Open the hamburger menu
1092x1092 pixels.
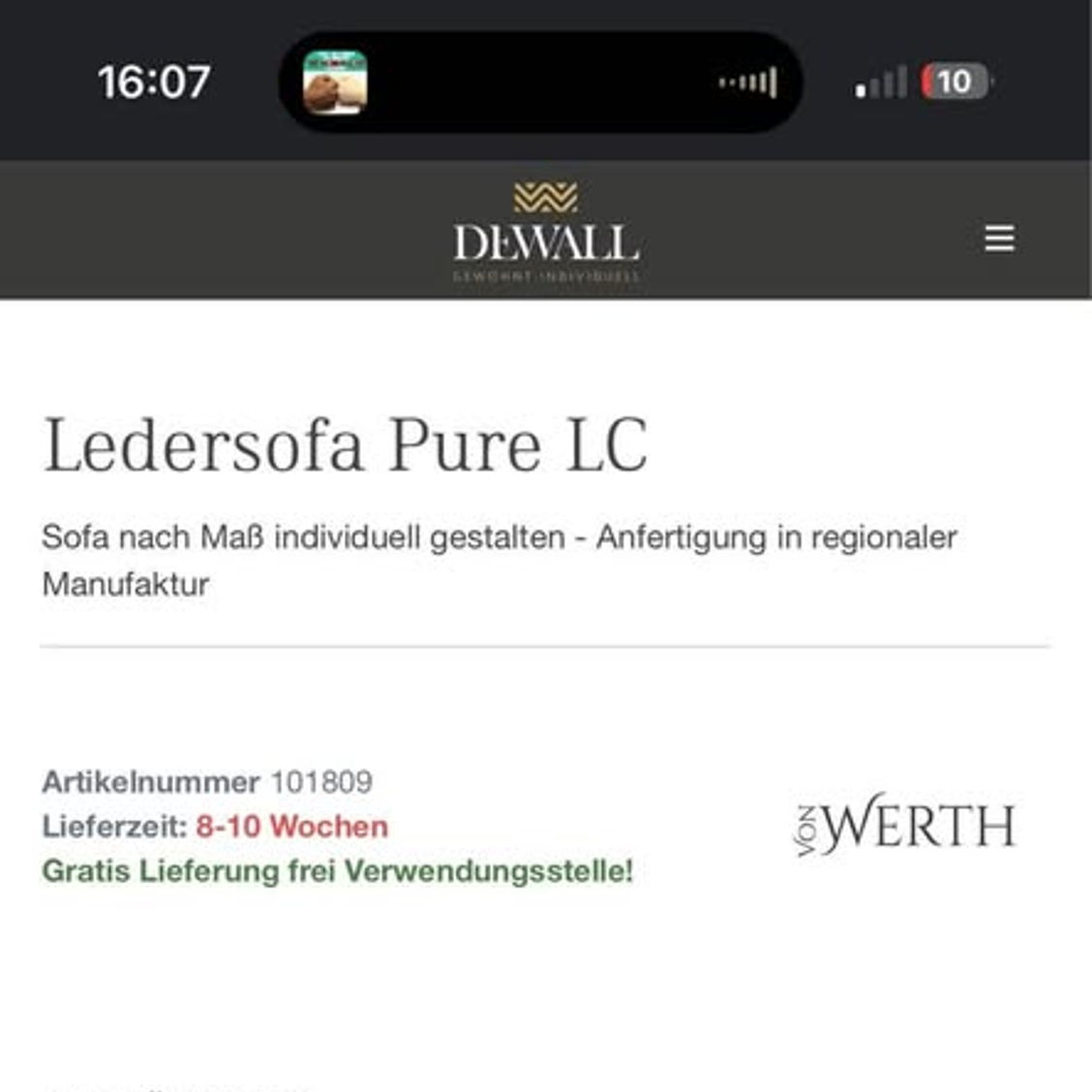(999, 238)
